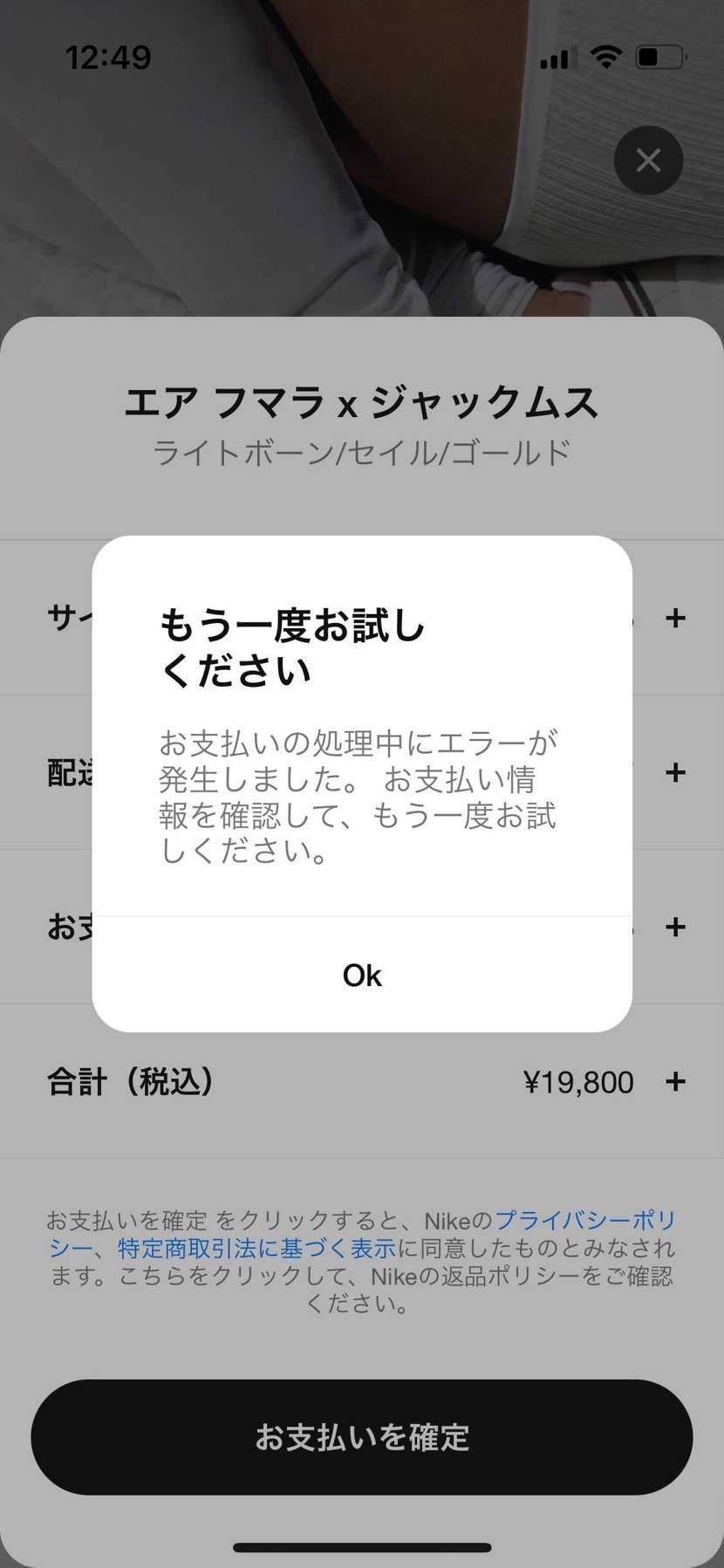Screen dimensions: 724x1568
Task: Confirm payment with お支払いを確定 button
Action: 361,1437
